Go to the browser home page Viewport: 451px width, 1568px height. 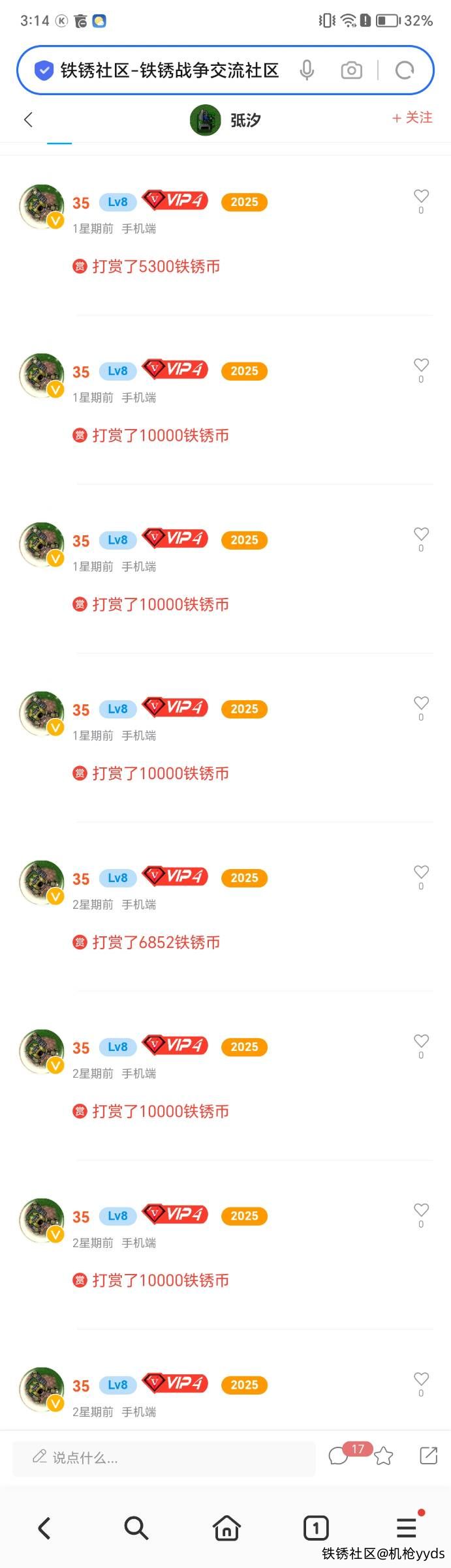[x=226, y=1528]
